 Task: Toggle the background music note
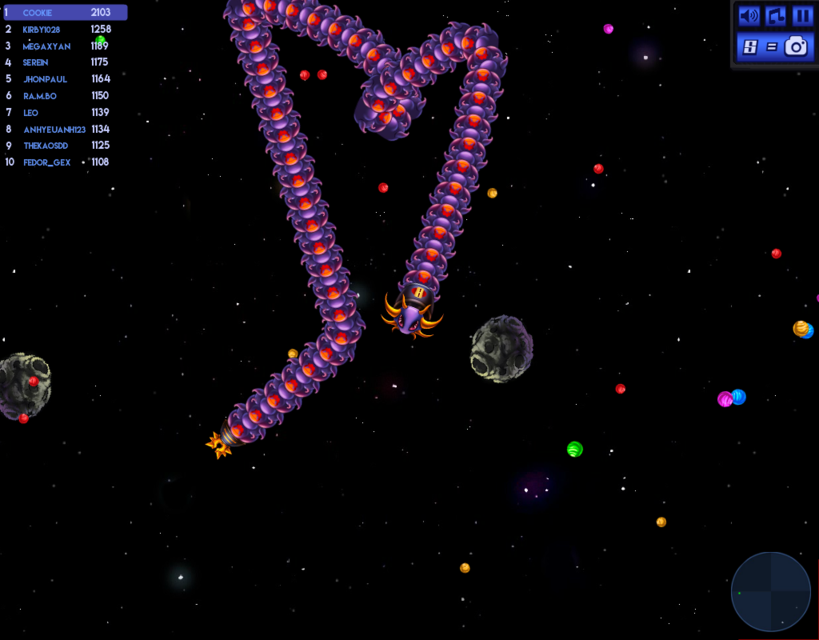(775, 16)
